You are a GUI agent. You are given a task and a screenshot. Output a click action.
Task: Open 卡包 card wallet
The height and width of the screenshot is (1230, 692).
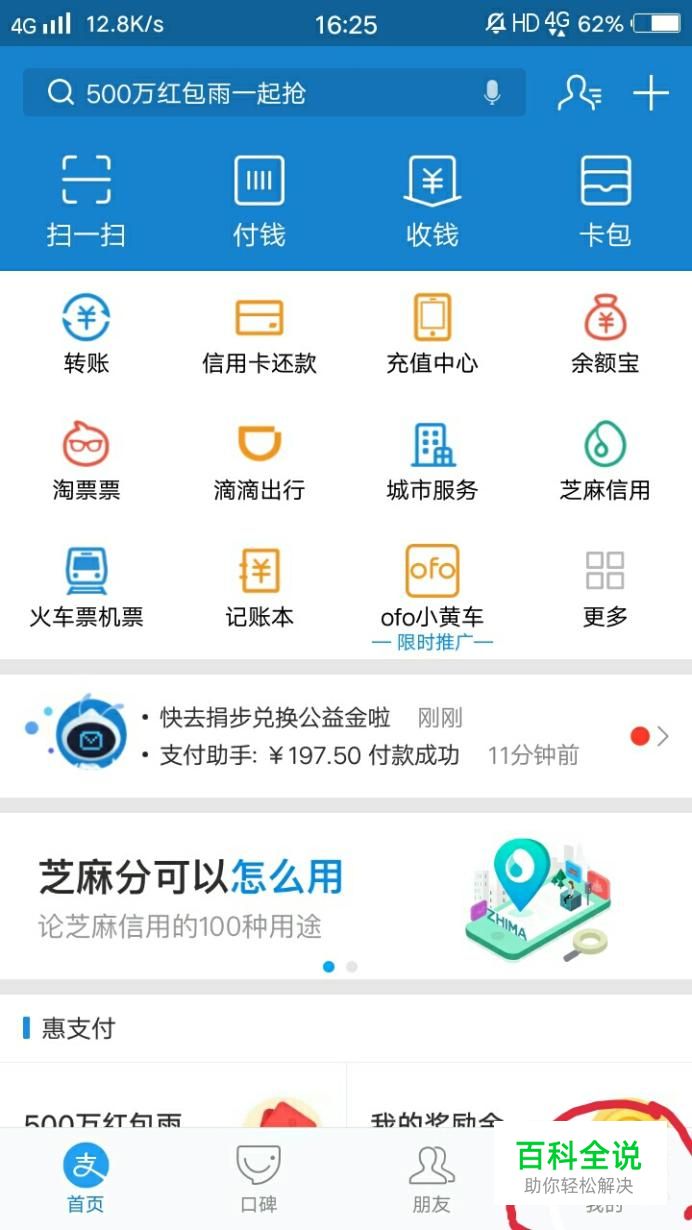(x=605, y=201)
